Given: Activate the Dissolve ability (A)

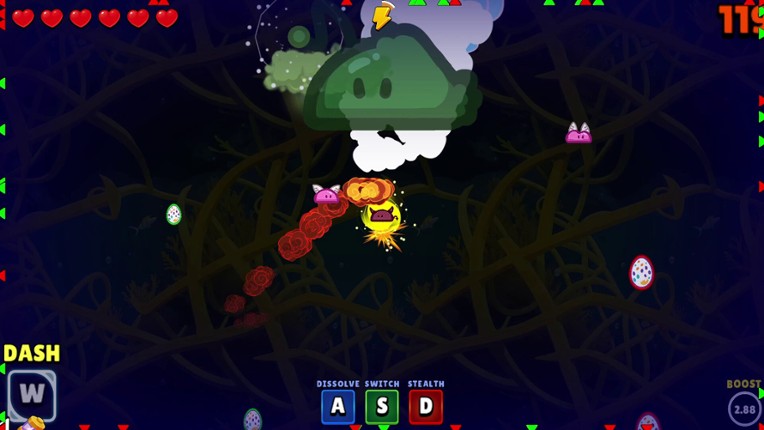Looking at the screenshot, I should pyautogui.click(x=338, y=407).
